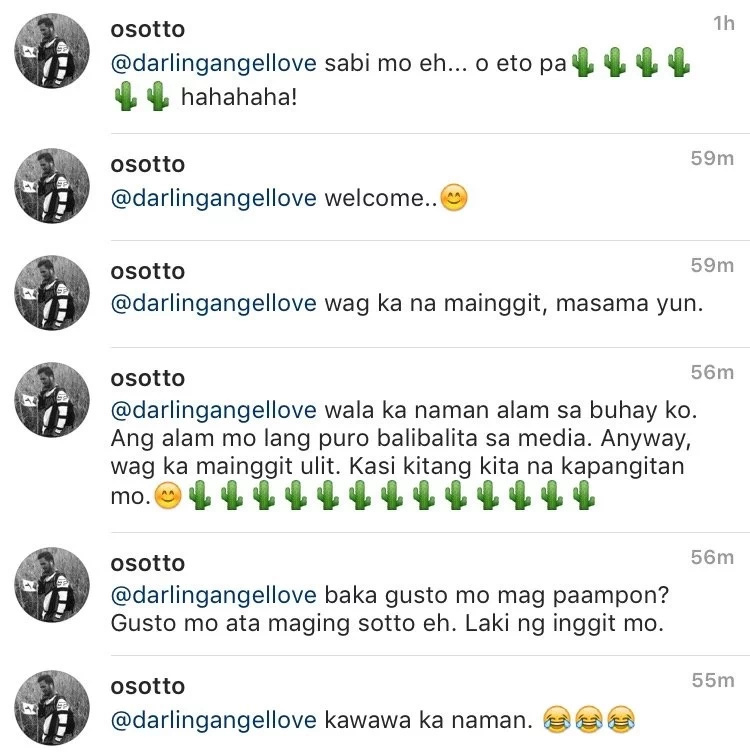Open osotto's avatar beside 'kawawa ka naman' comment

coord(52,708)
